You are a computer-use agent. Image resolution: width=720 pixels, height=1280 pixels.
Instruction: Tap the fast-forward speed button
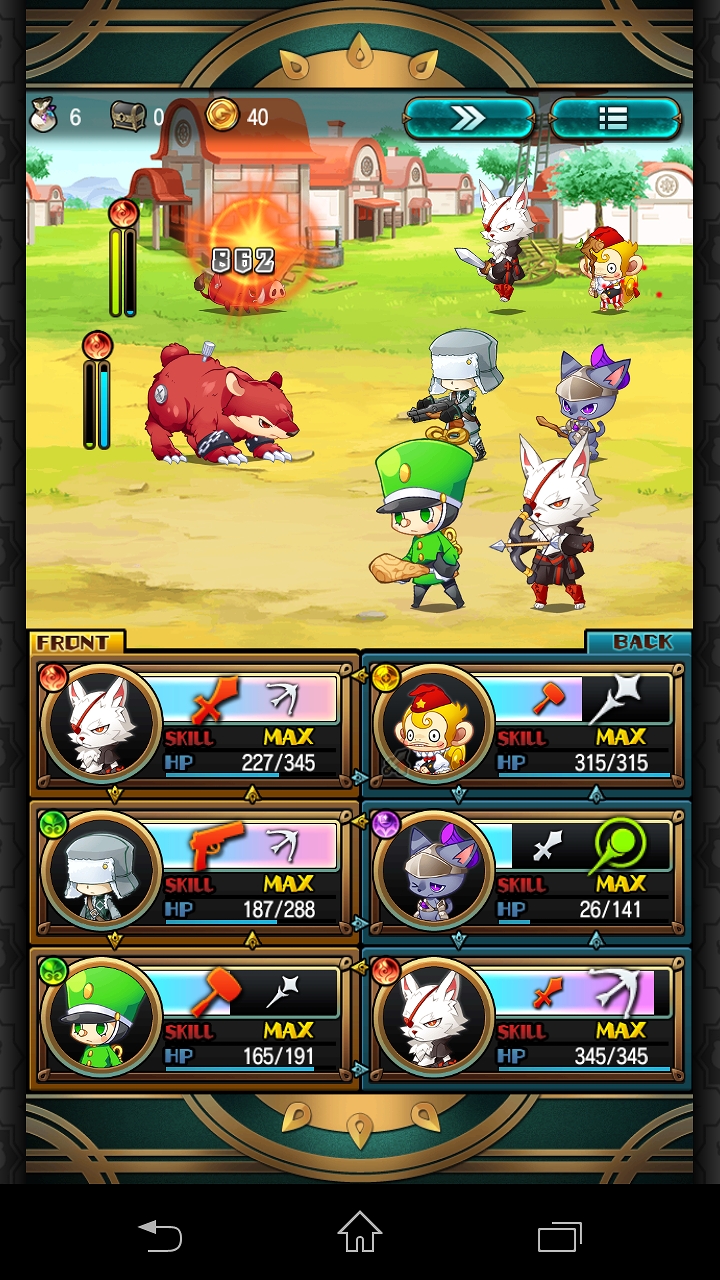(468, 118)
